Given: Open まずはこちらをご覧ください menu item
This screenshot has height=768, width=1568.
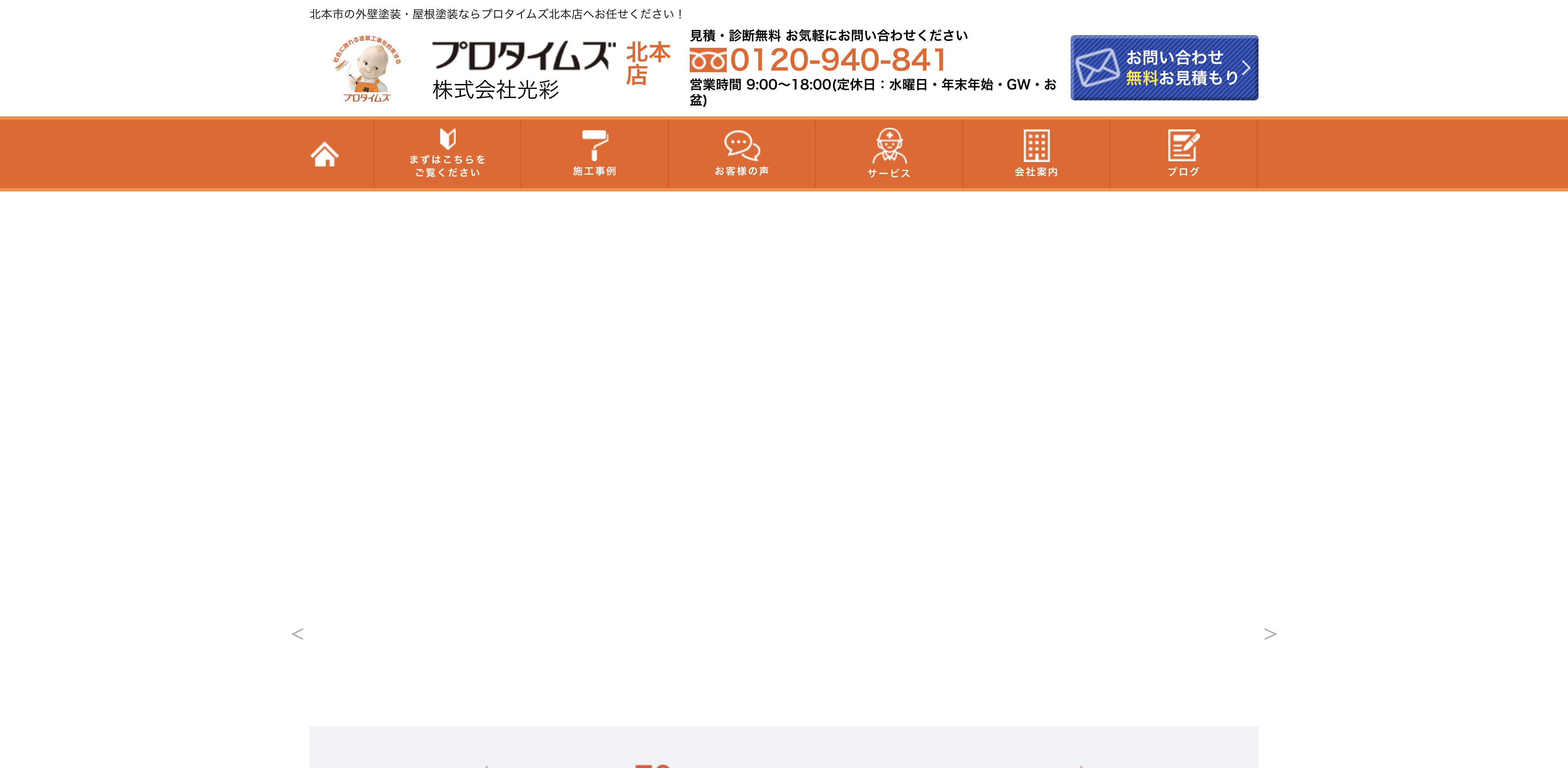Looking at the screenshot, I should [448, 154].
